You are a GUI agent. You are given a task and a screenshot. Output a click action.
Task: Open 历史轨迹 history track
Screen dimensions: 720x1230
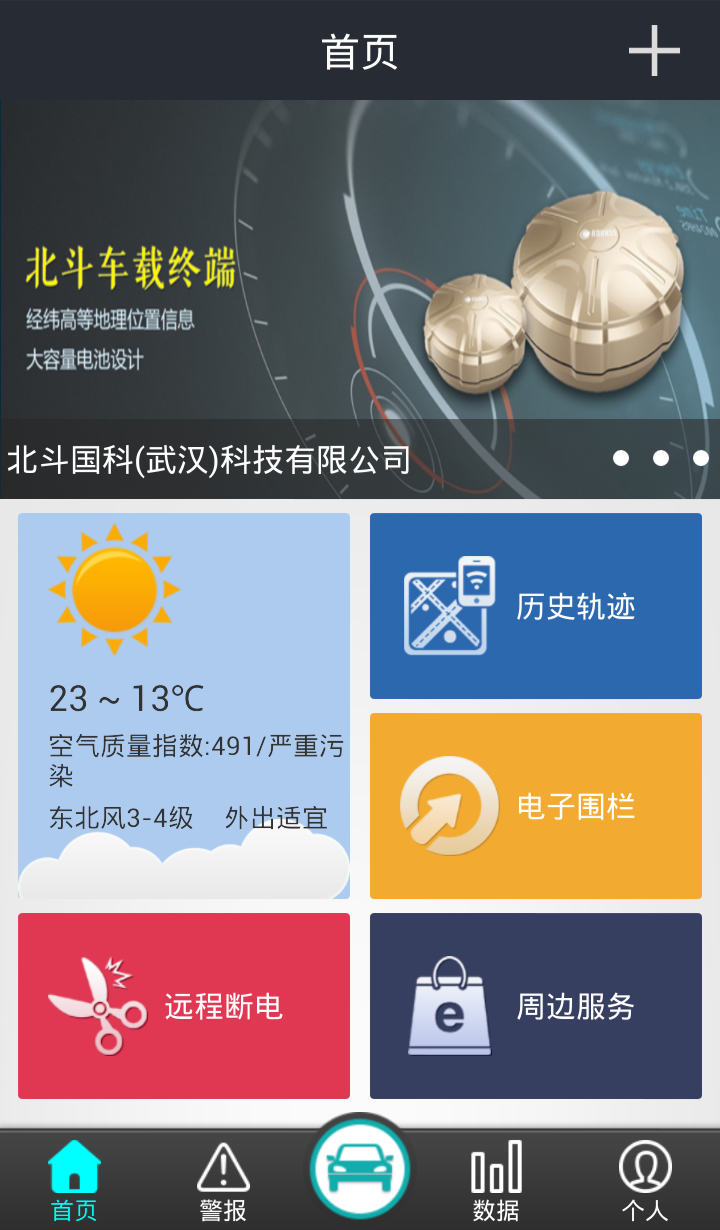pyautogui.click(x=536, y=606)
